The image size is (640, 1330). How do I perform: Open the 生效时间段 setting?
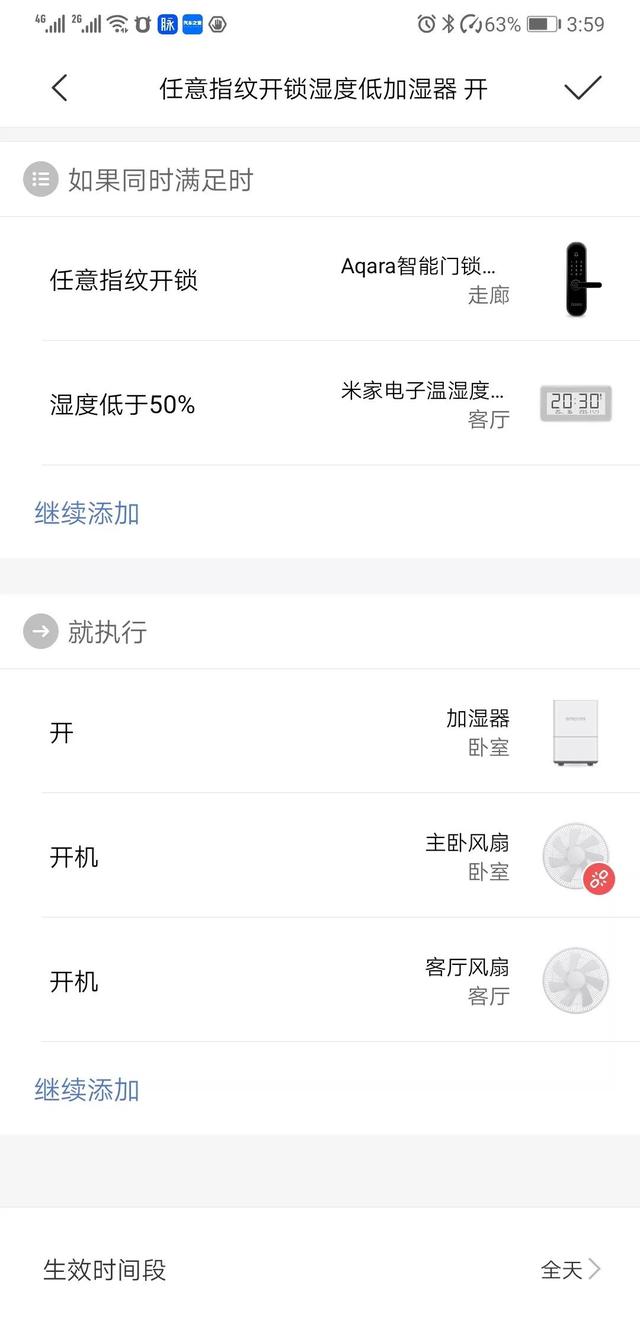(320, 1270)
